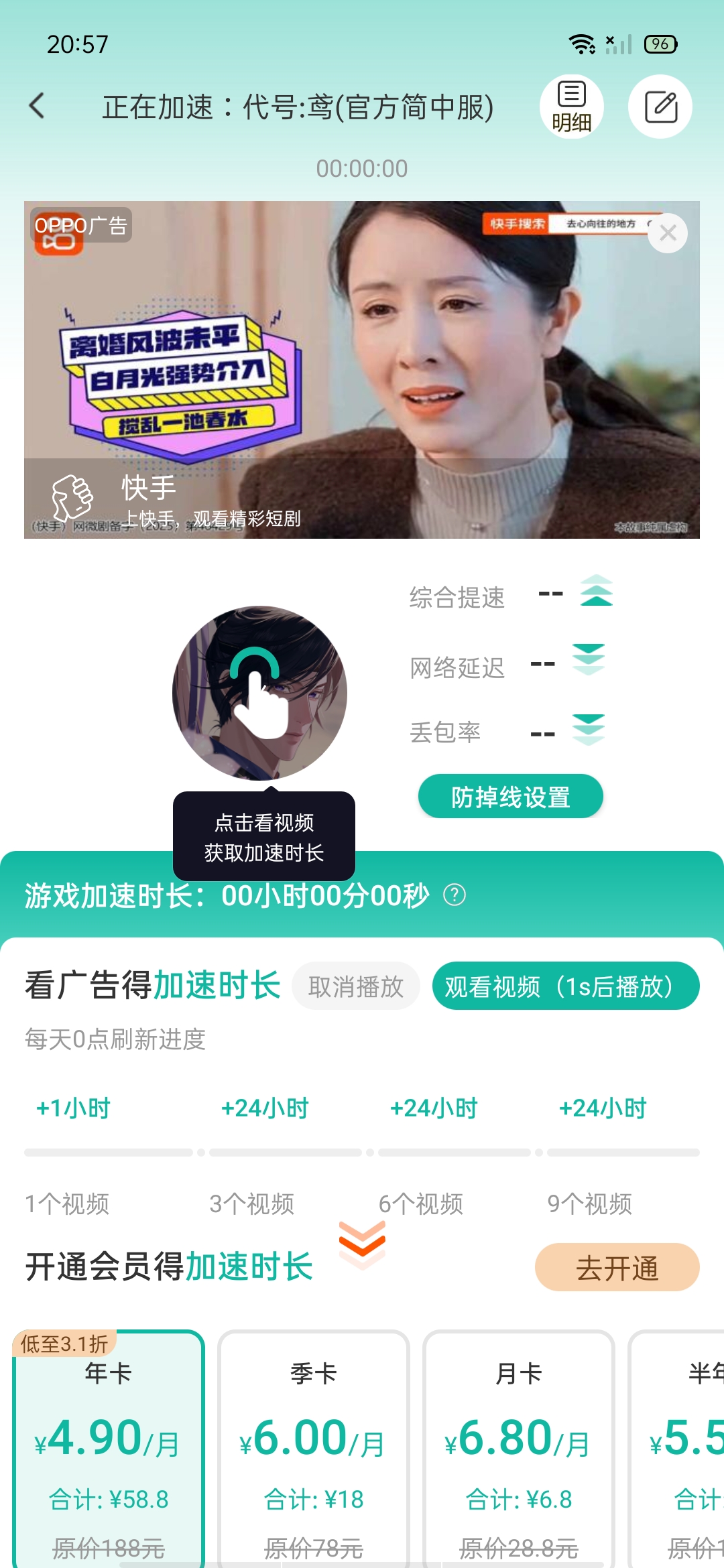This screenshot has width=724, height=1568.
Task: Choose the 月卡 ¥6.80/月 plan
Action: (519, 1447)
